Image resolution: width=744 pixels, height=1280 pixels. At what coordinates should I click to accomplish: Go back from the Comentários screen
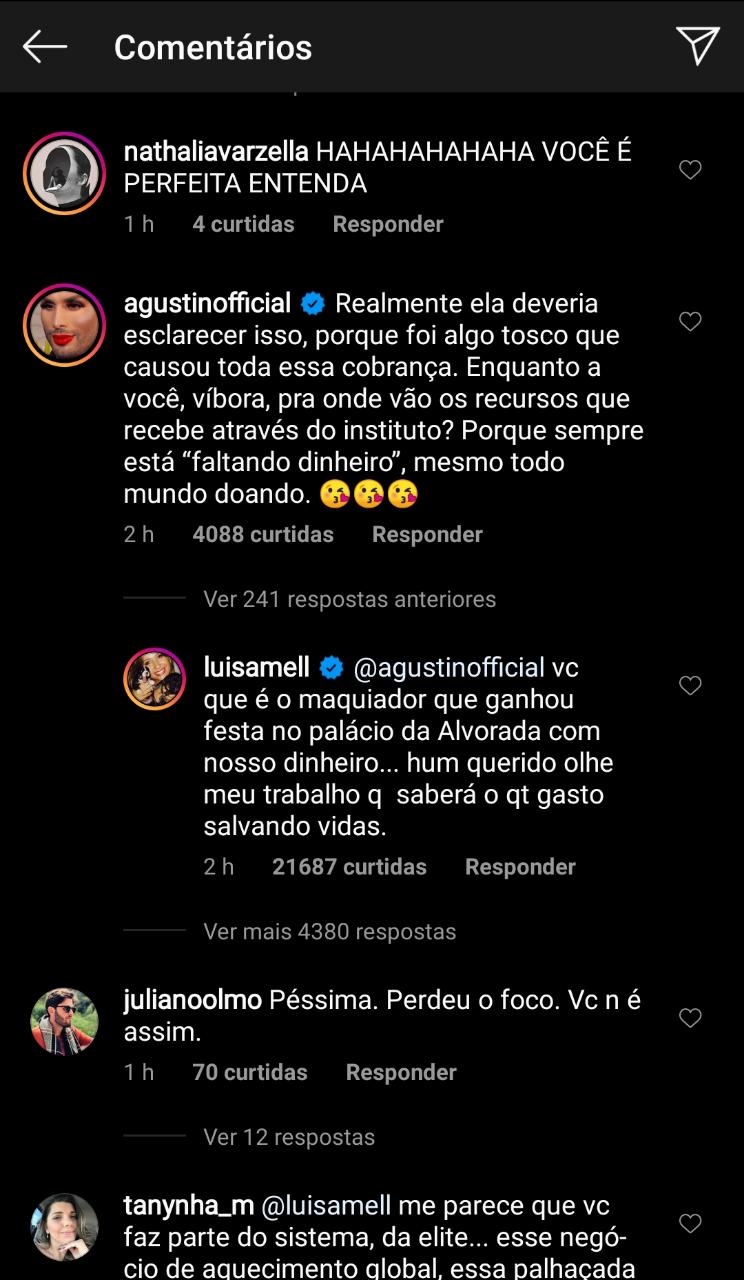44,47
